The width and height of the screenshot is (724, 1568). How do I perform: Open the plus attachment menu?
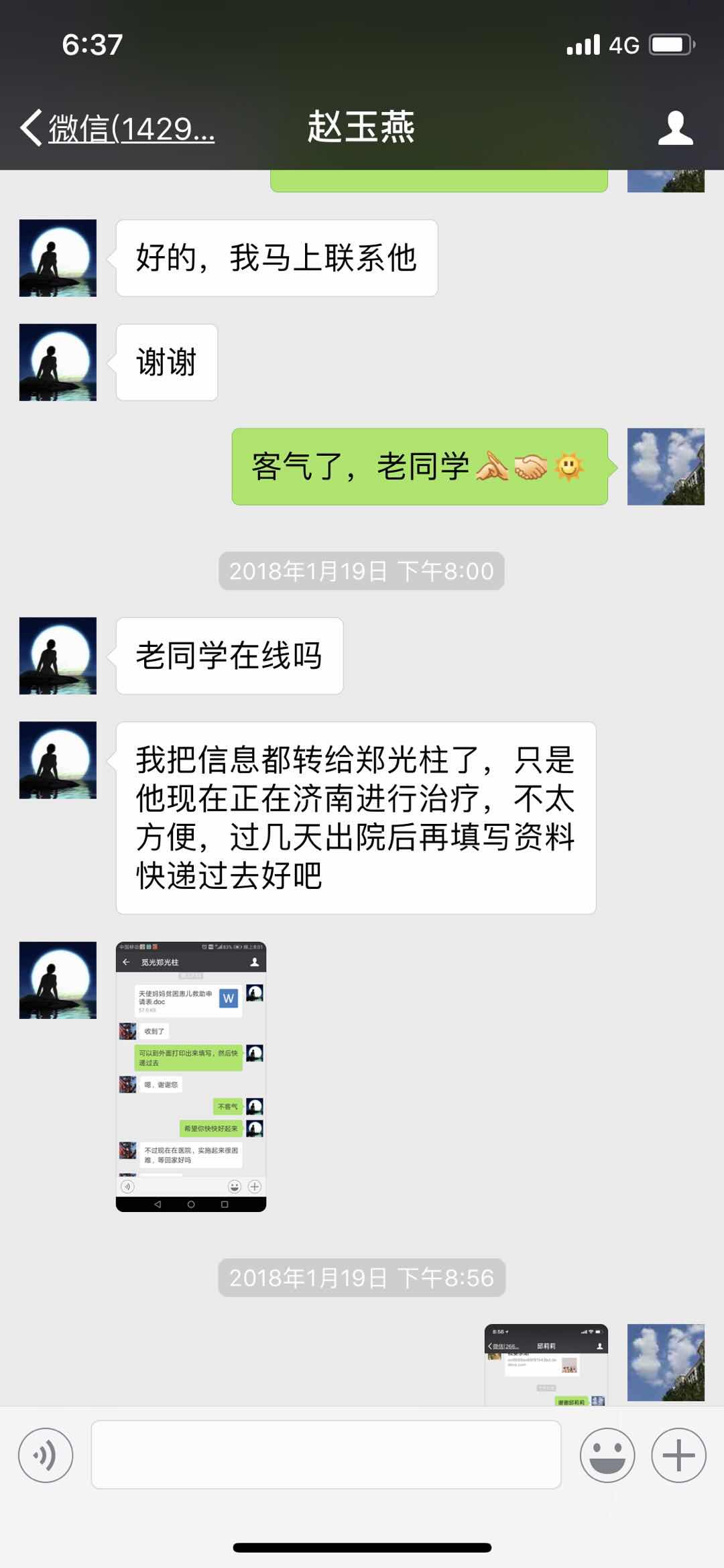click(678, 1455)
